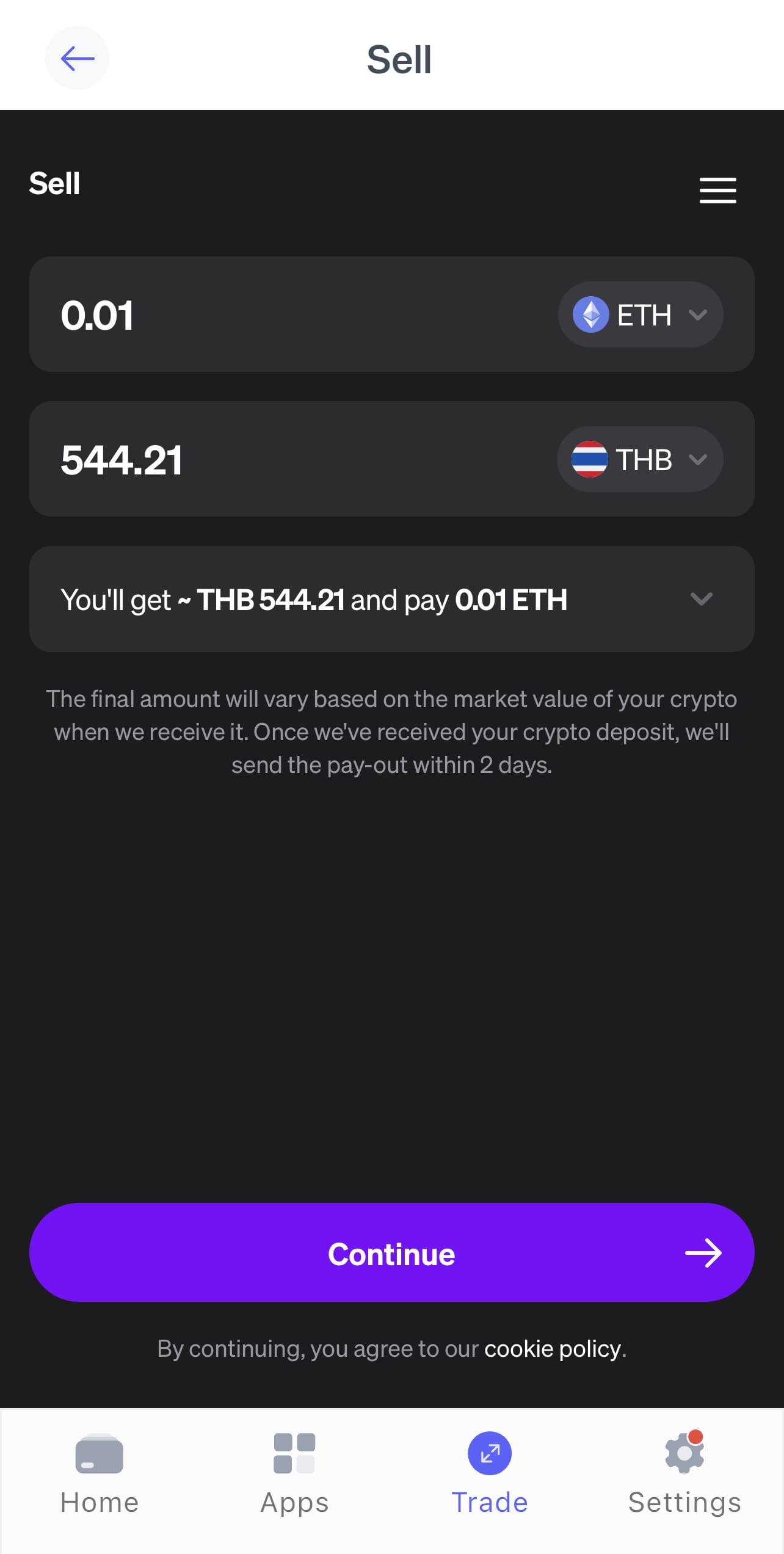The width and height of the screenshot is (784, 1554).
Task: Click the Continue arrow icon
Action: (x=703, y=1253)
